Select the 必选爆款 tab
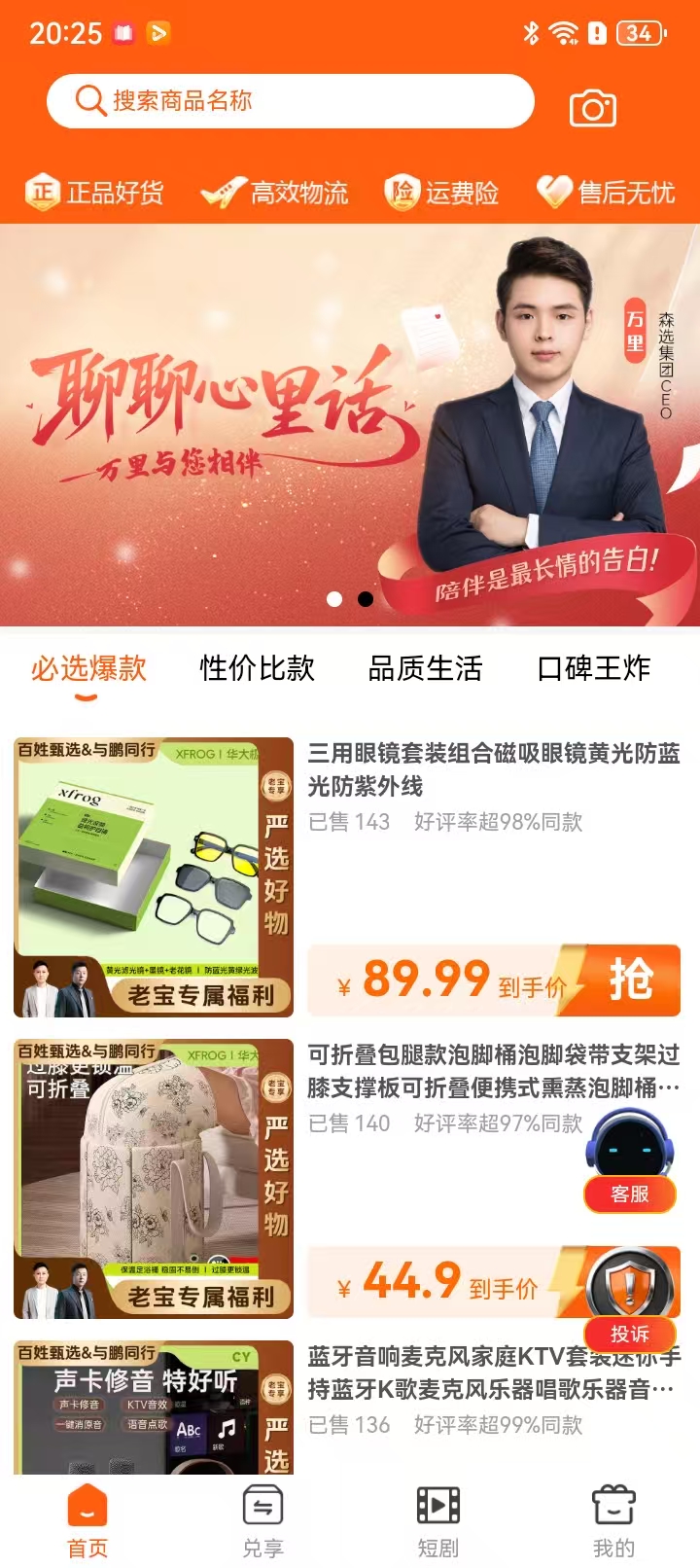 click(x=88, y=668)
